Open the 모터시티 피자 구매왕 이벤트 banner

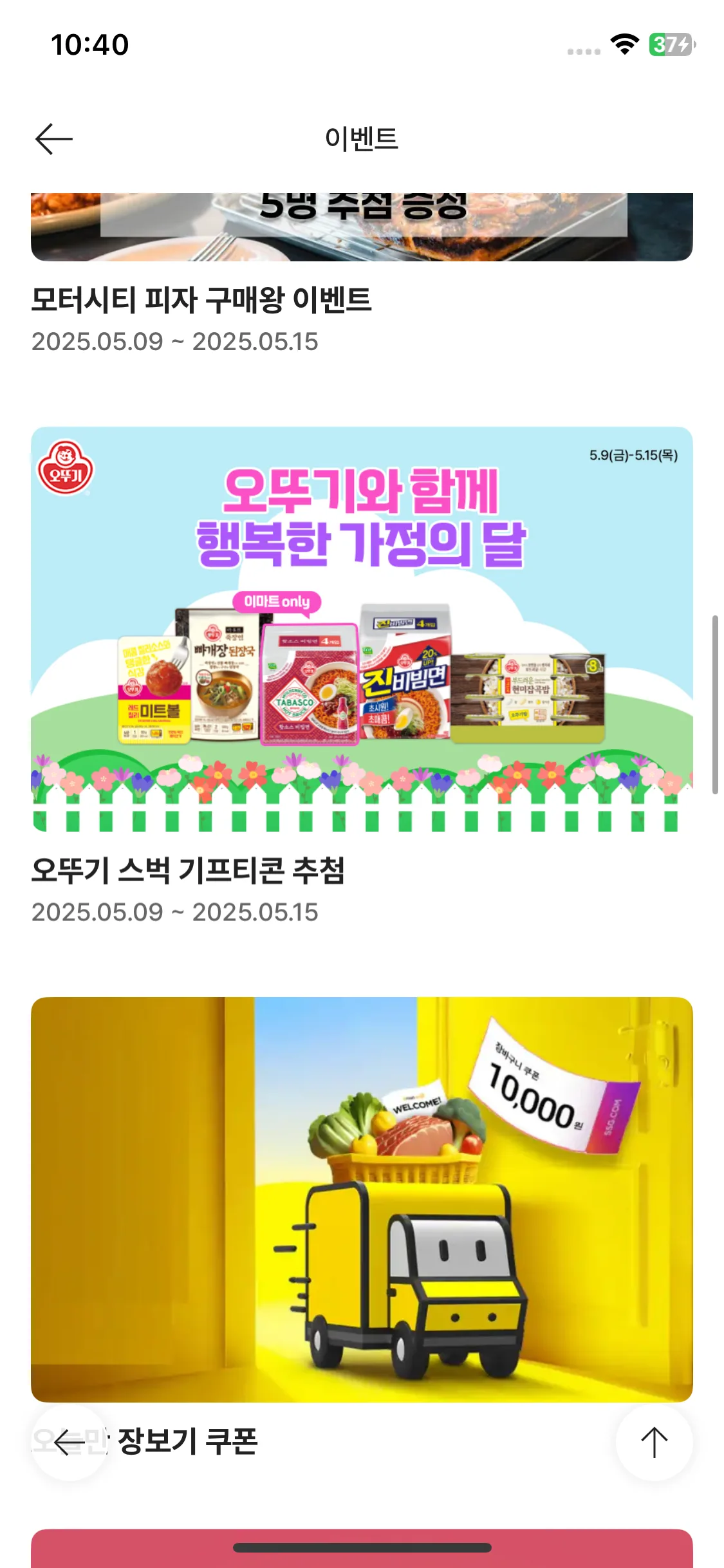pos(362,228)
